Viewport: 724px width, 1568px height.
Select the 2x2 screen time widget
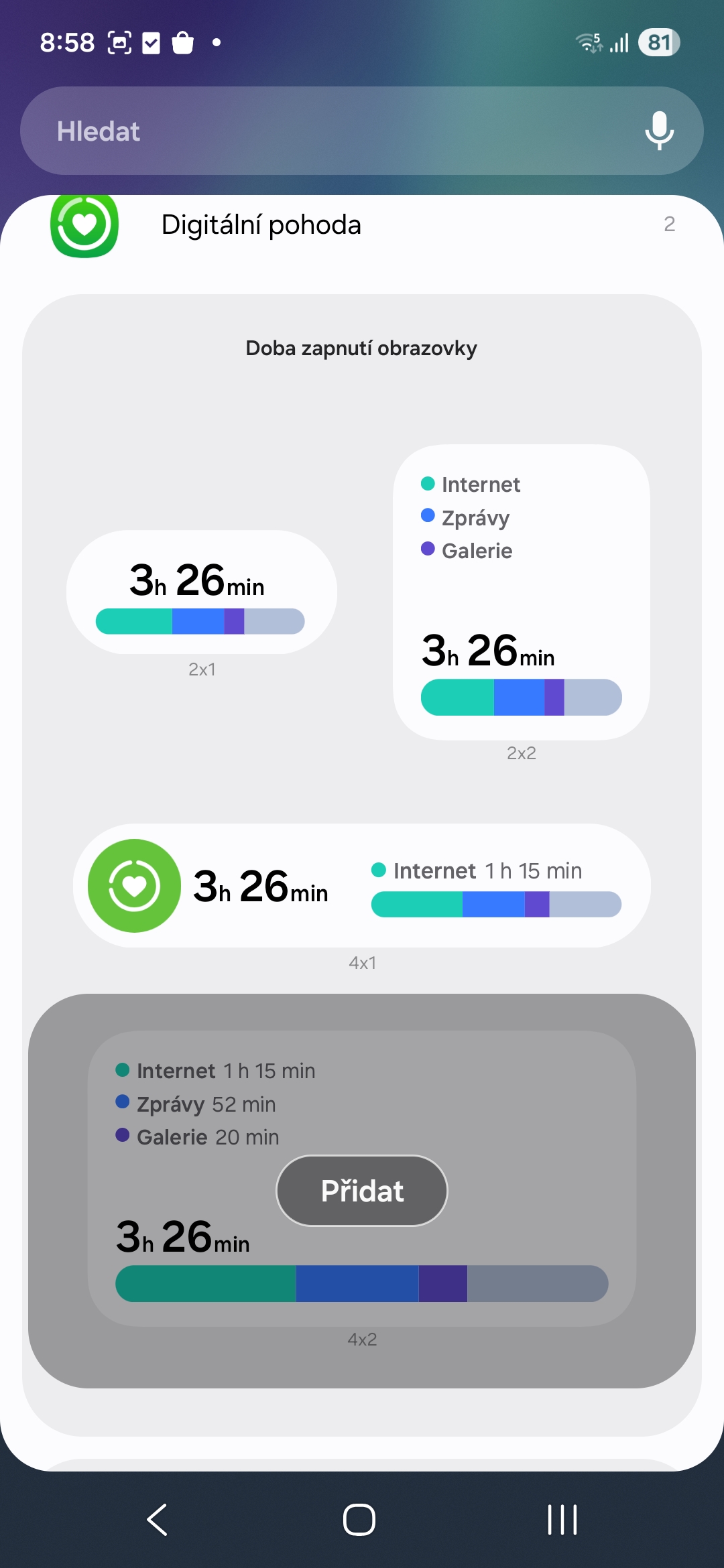coord(521,592)
